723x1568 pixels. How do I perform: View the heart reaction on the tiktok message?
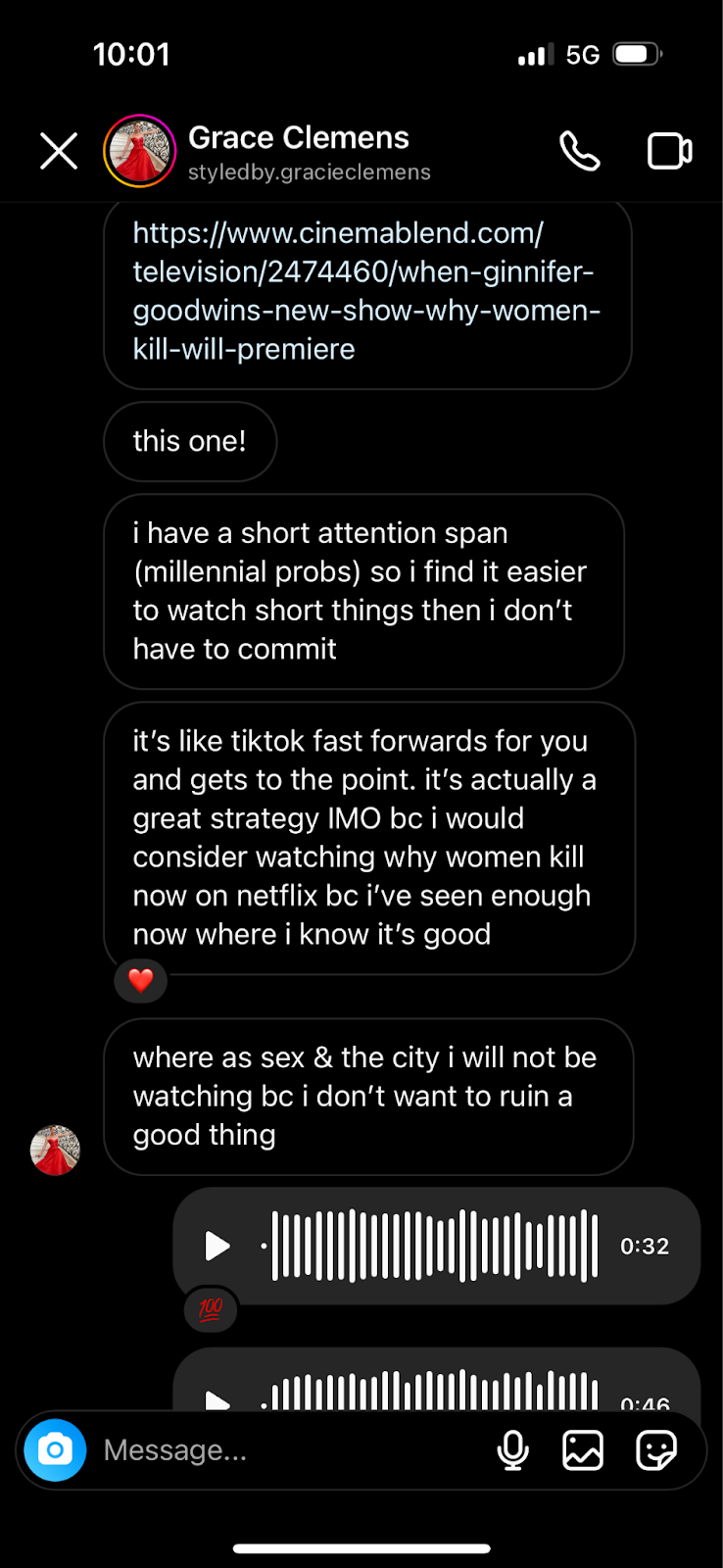141,980
